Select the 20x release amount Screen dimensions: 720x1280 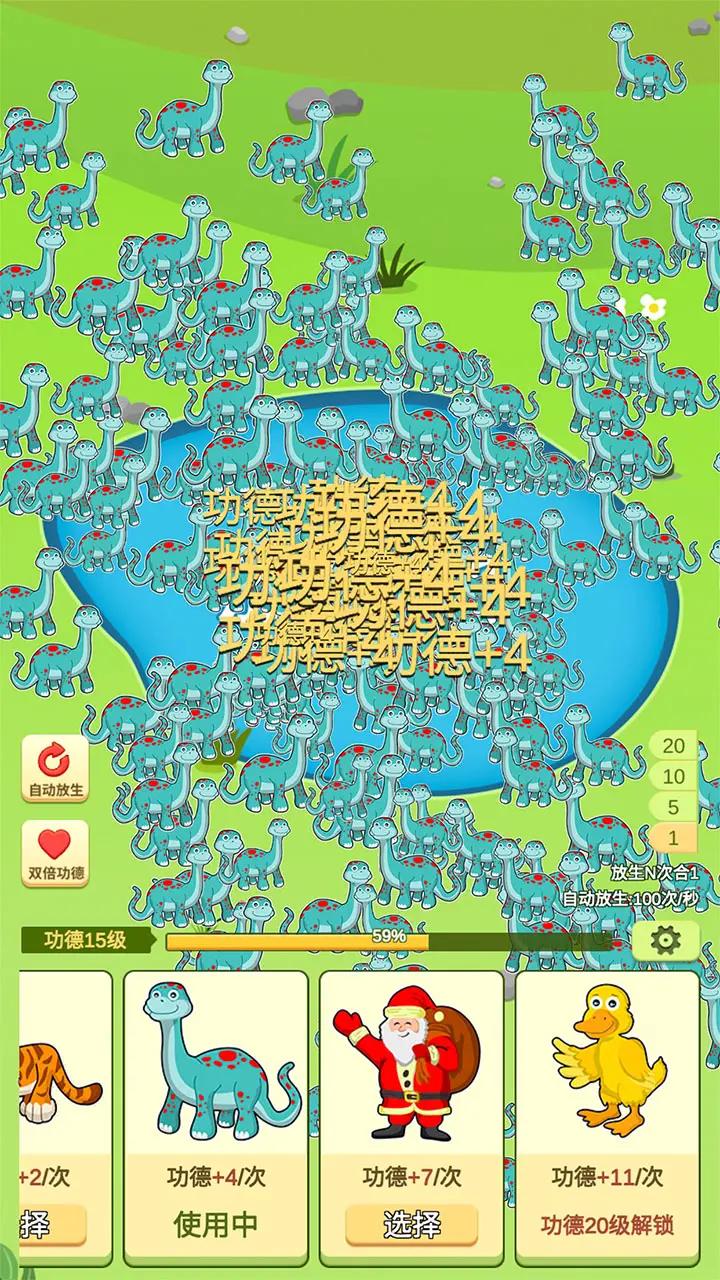pos(672,747)
